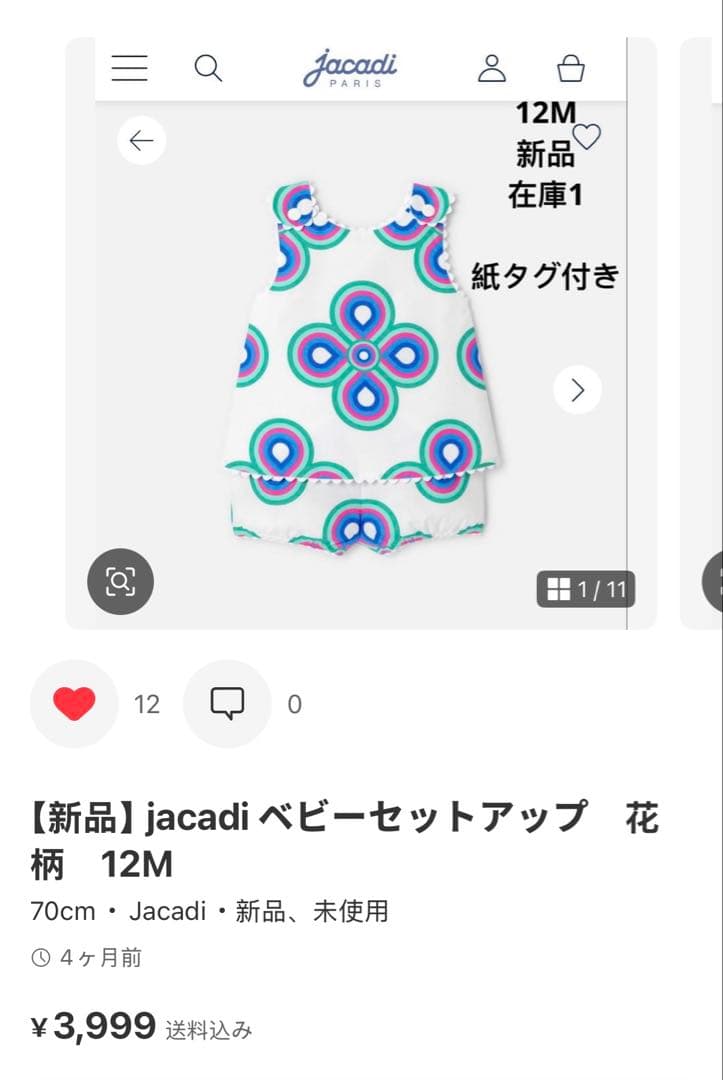The height and width of the screenshot is (1080, 723).
Task: Open comments via the speech bubble icon
Action: pos(227,703)
